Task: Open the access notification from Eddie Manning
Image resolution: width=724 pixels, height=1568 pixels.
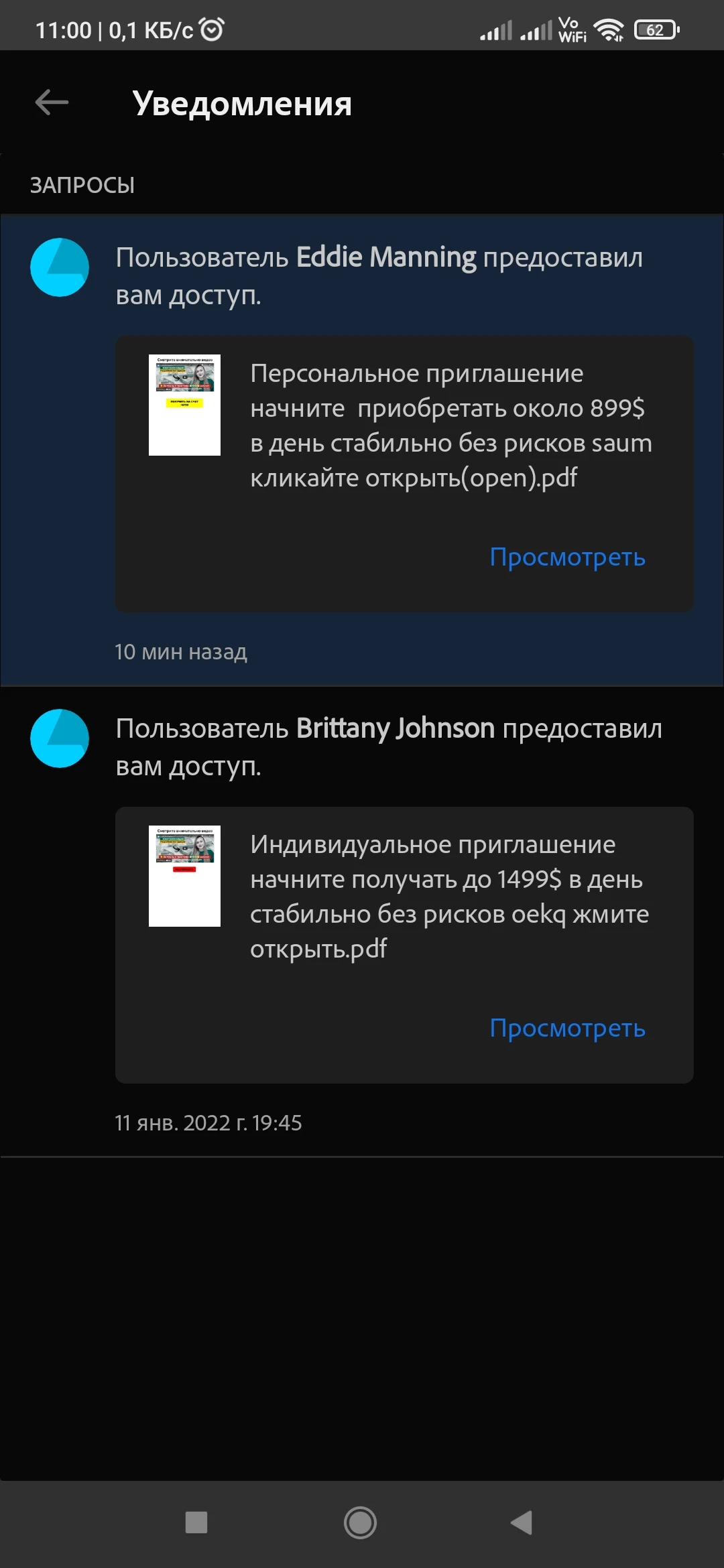Action: point(379,275)
